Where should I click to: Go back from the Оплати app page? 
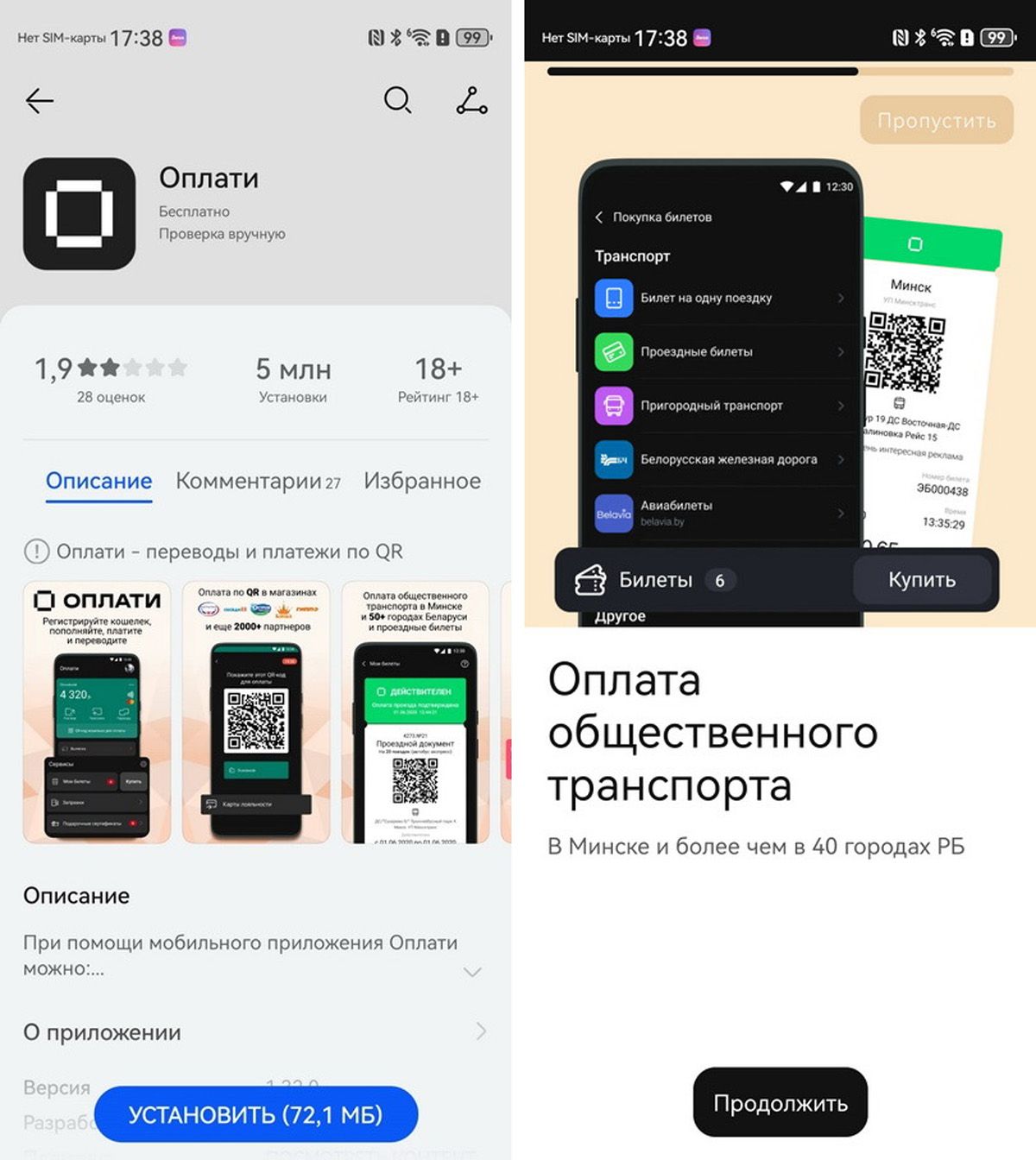pos(40,101)
